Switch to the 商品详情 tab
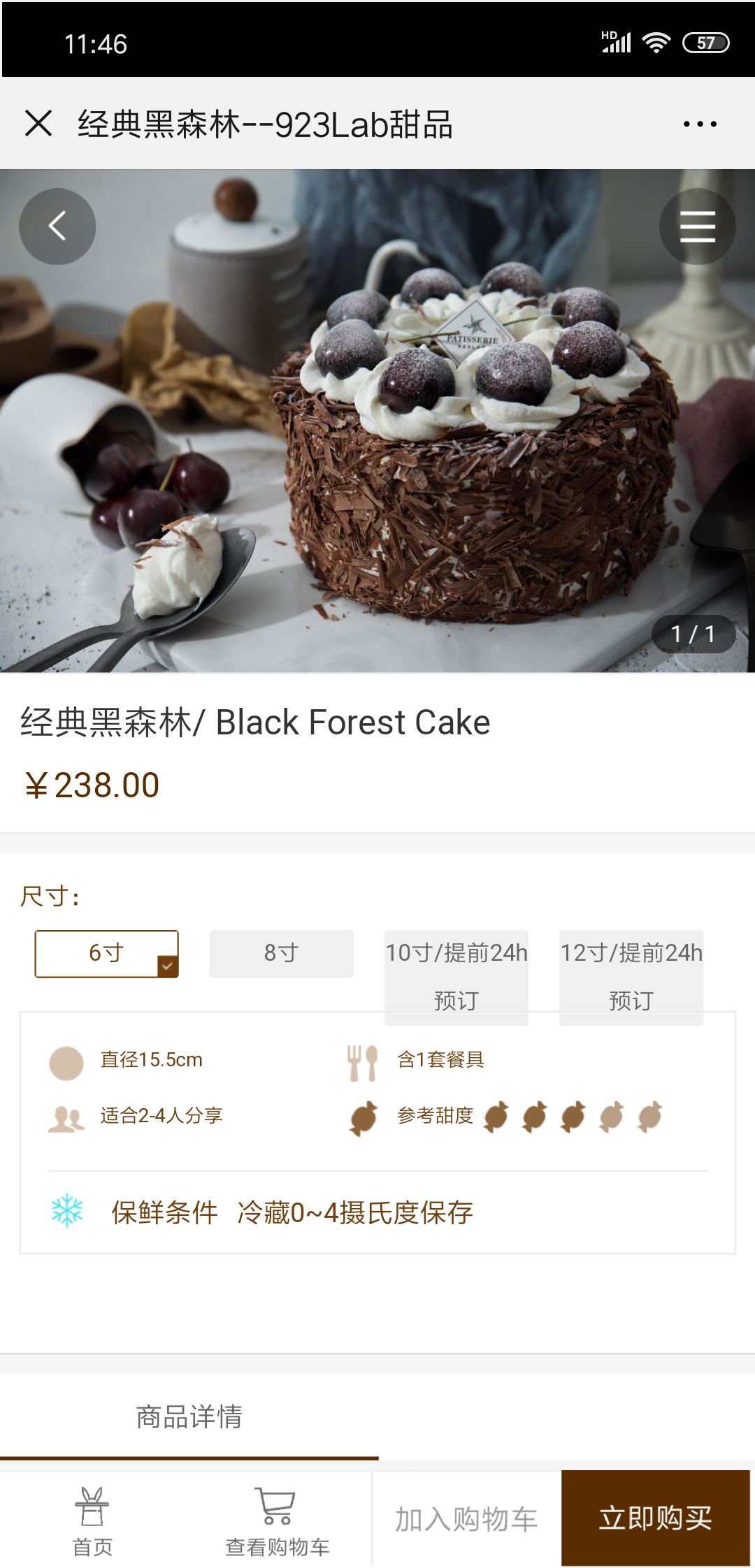The height and width of the screenshot is (1568, 755). point(189,1417)
